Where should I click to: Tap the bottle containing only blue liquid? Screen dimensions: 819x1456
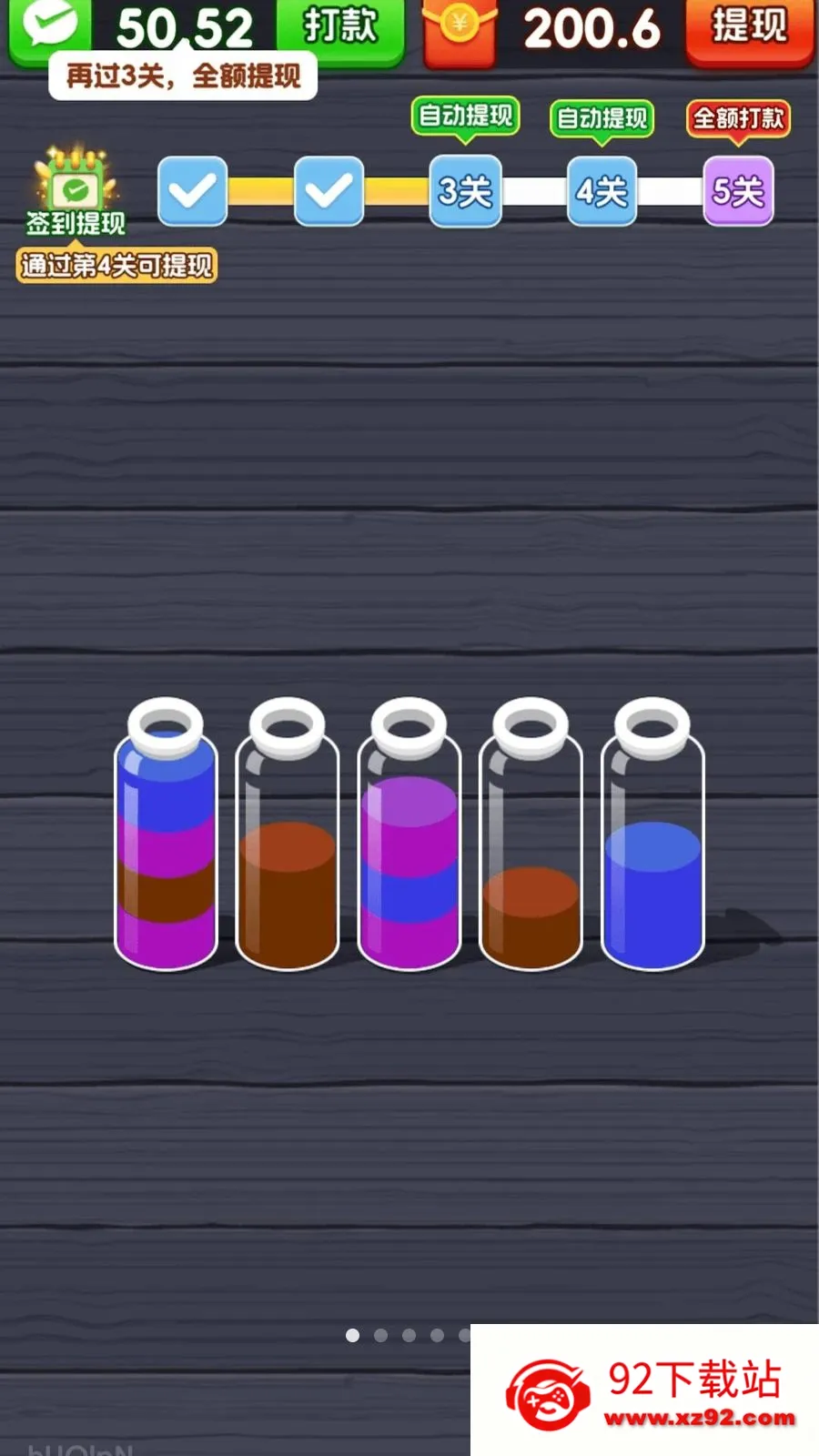pos(653,834)
